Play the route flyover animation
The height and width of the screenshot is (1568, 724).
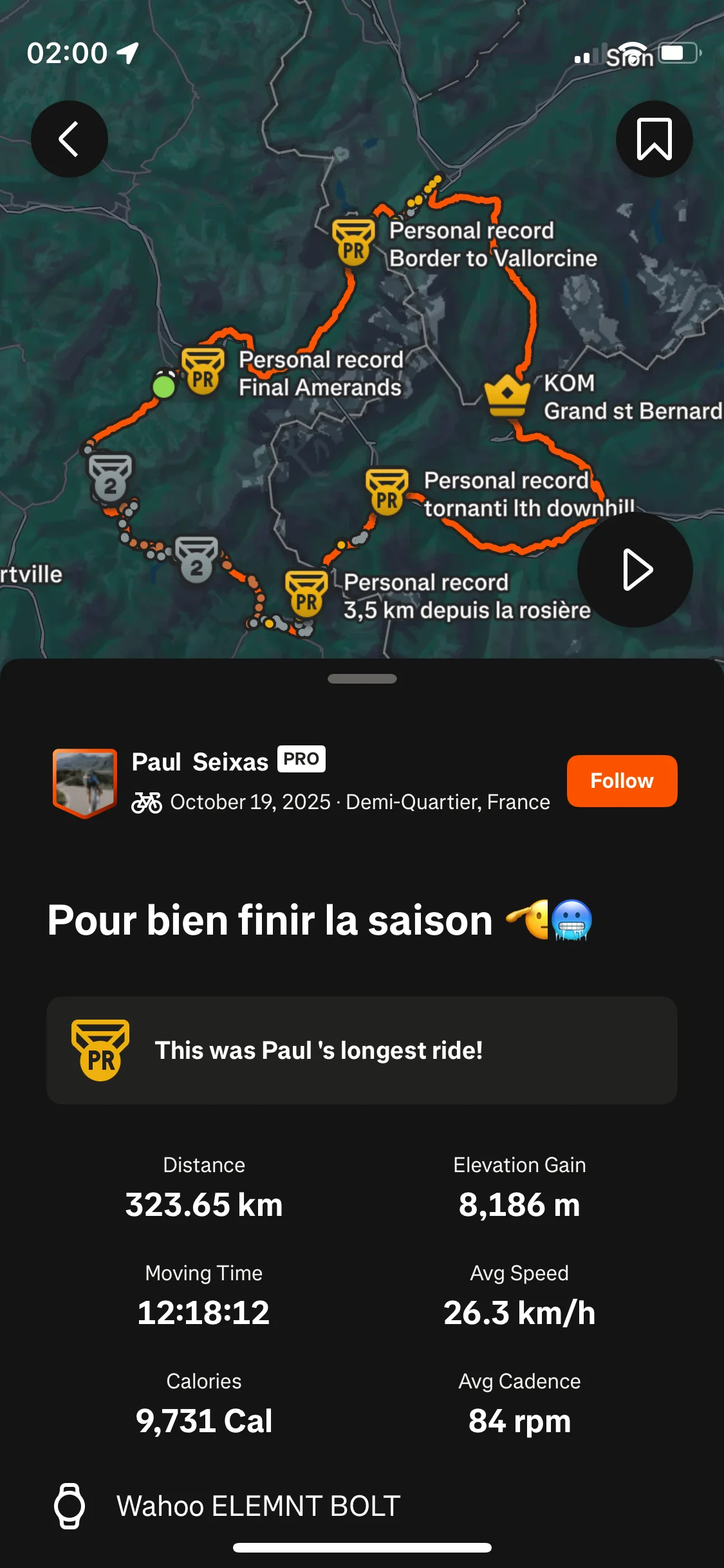point(635,570)
